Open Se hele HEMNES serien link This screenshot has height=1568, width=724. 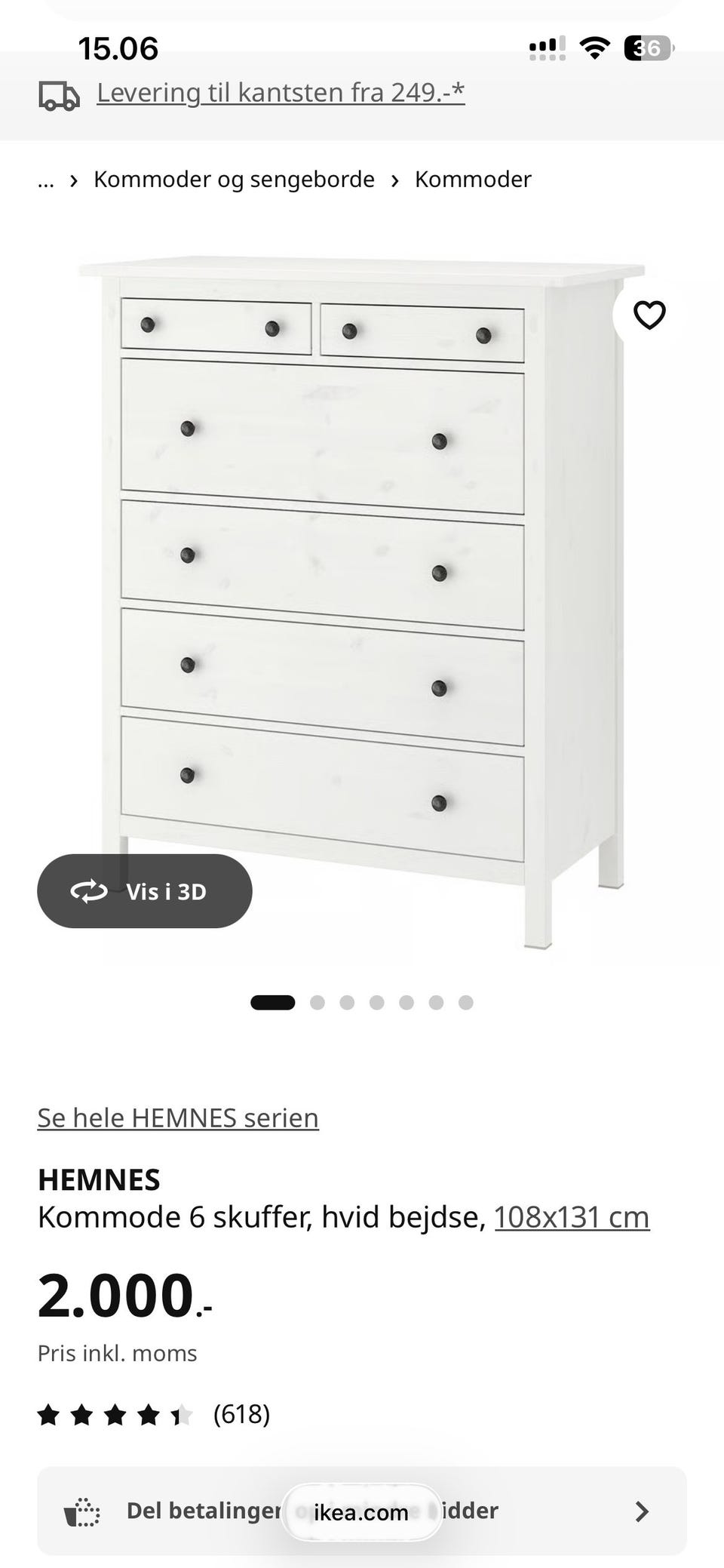(177, 1118)
